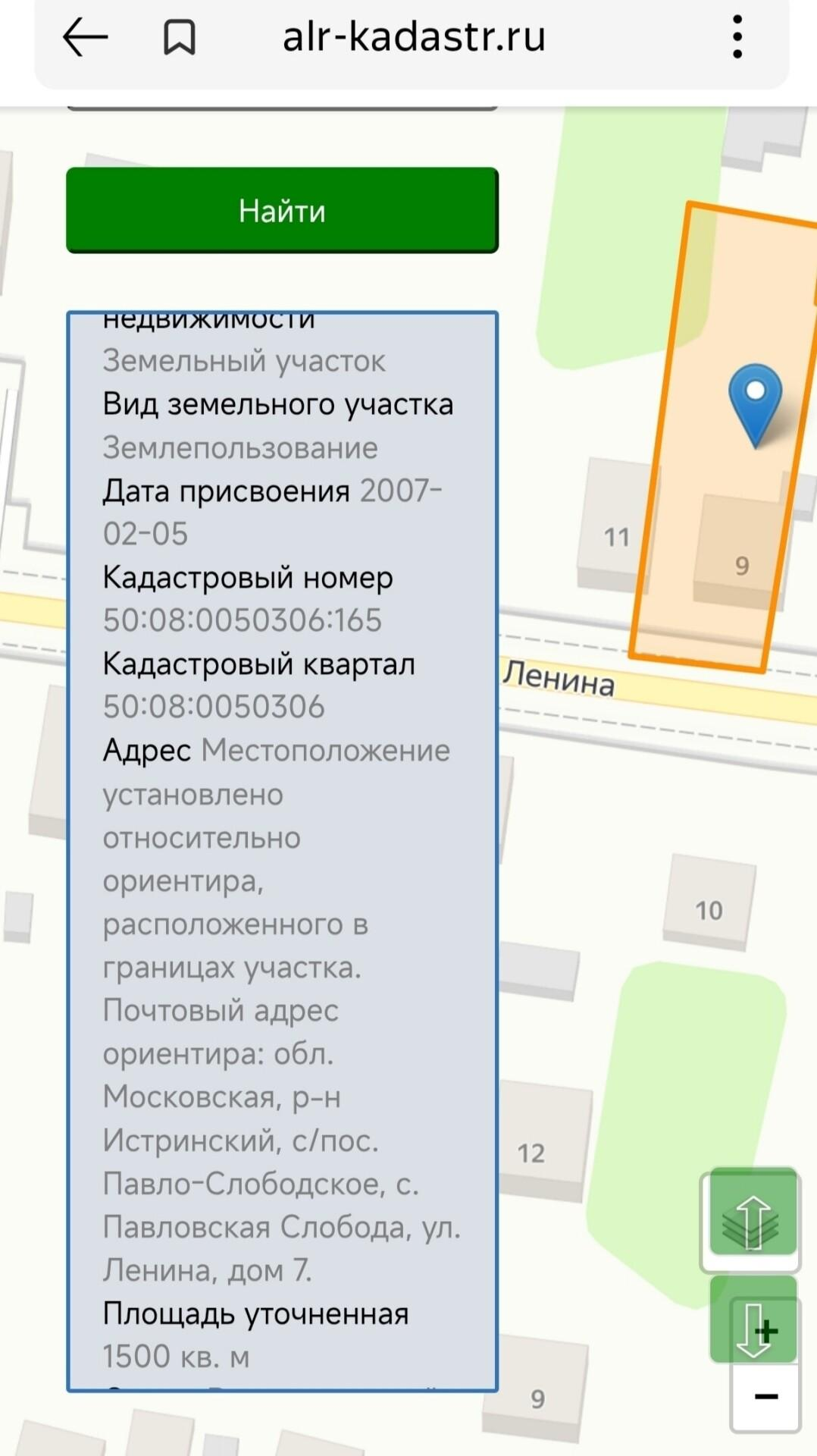The image size is (817, 1456).
Task: Tap the green up-arrow scroll button
Action: tap(752, 1213)
